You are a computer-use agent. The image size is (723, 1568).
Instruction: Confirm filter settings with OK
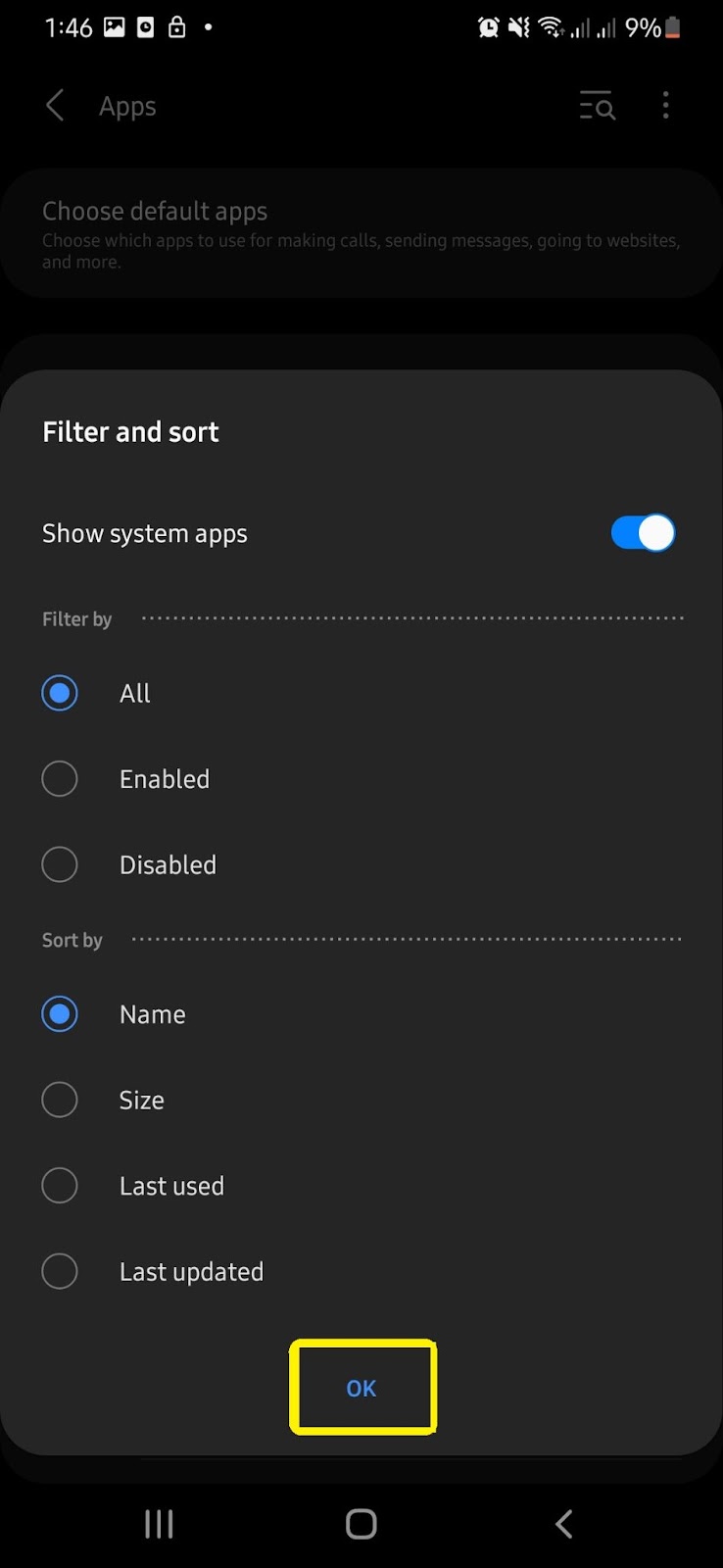coord(361,1388)
